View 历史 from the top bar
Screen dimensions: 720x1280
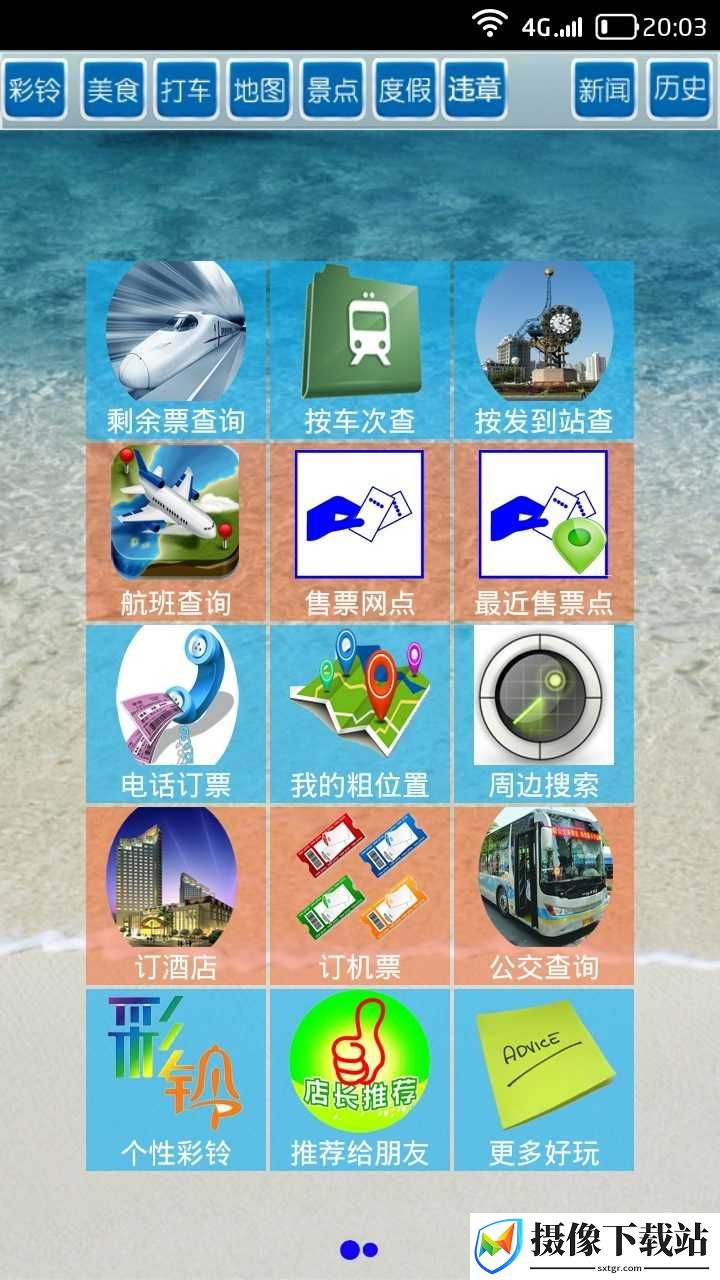point(680,90)
